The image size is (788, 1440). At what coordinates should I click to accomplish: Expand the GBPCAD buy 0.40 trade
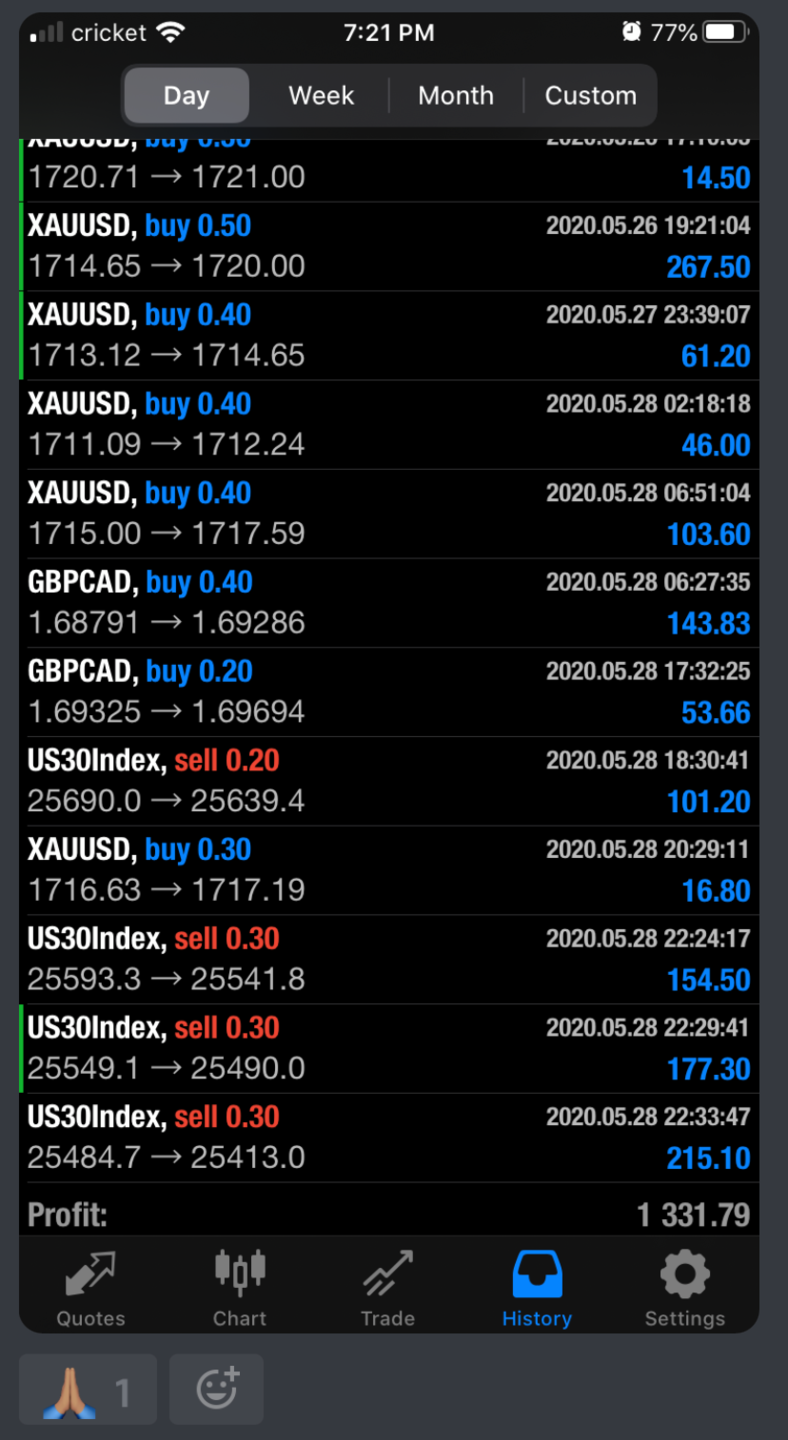(388, 602)
